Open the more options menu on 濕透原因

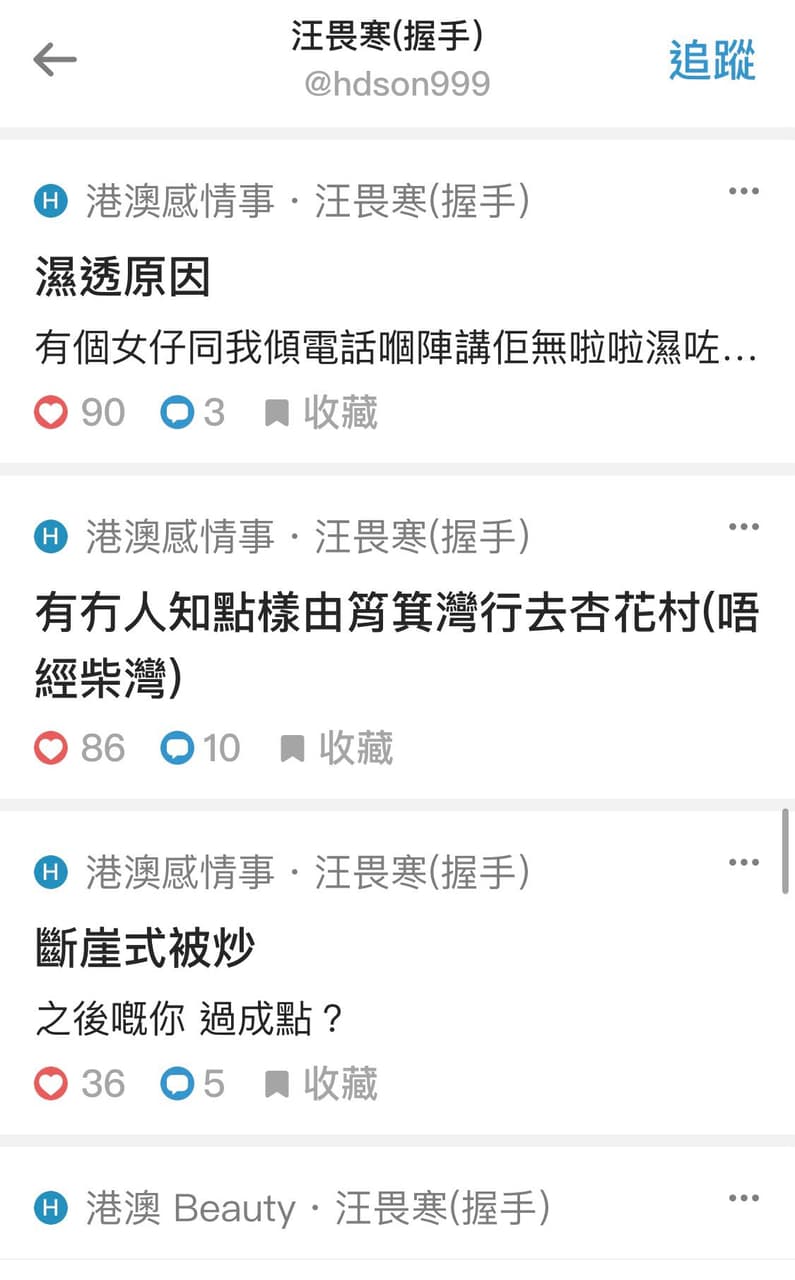[x=744, y=190]
